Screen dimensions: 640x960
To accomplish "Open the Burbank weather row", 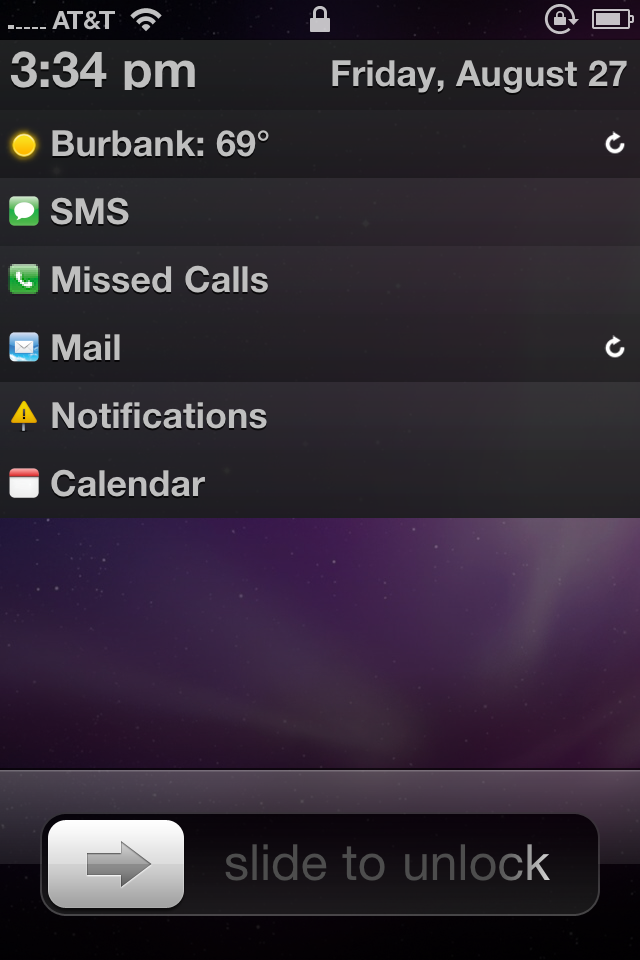I will pos(160,145).
